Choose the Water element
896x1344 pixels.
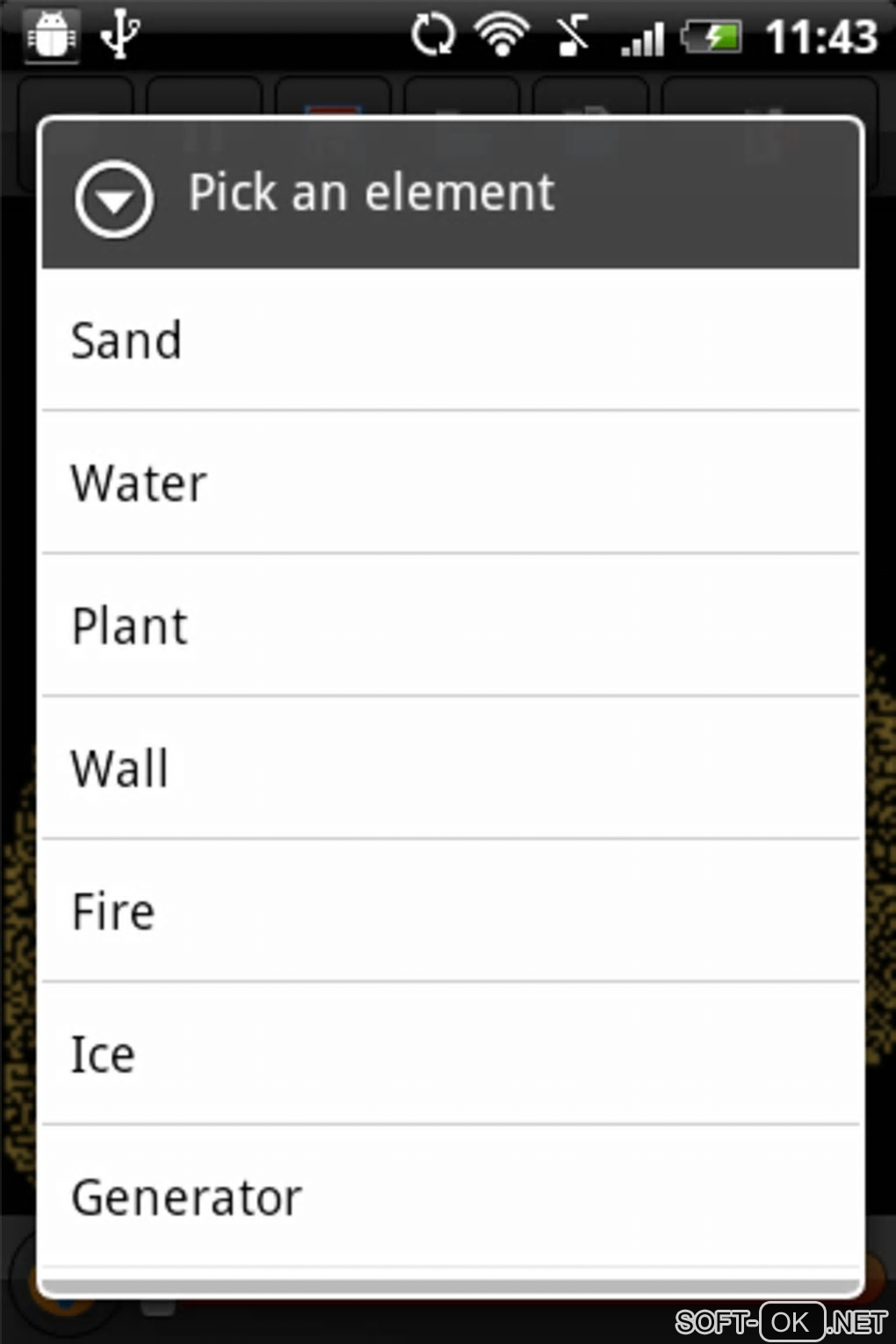pyautogui.click(x=448, y=482)
